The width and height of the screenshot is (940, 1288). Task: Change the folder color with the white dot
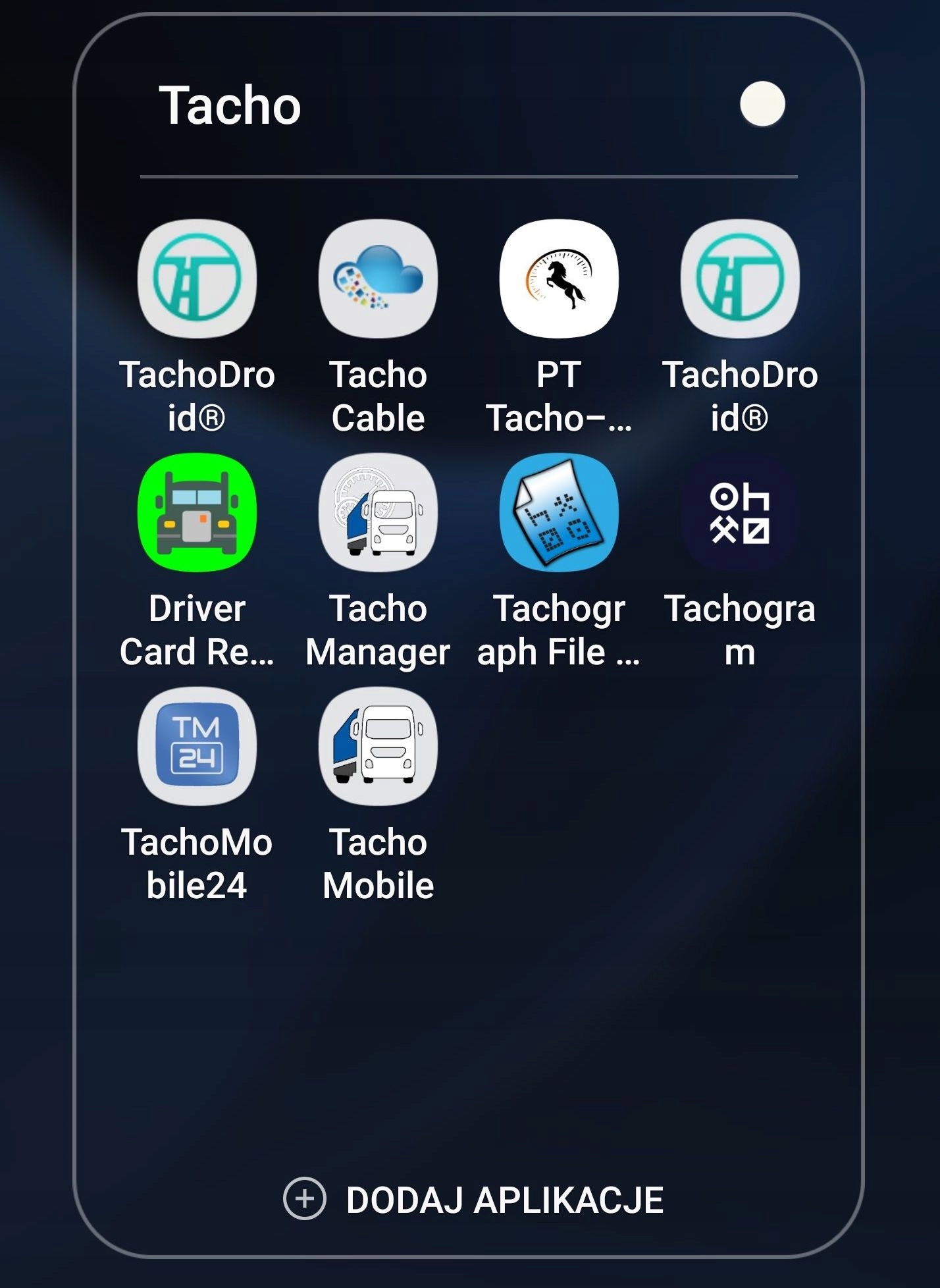(x=762, y=104)
